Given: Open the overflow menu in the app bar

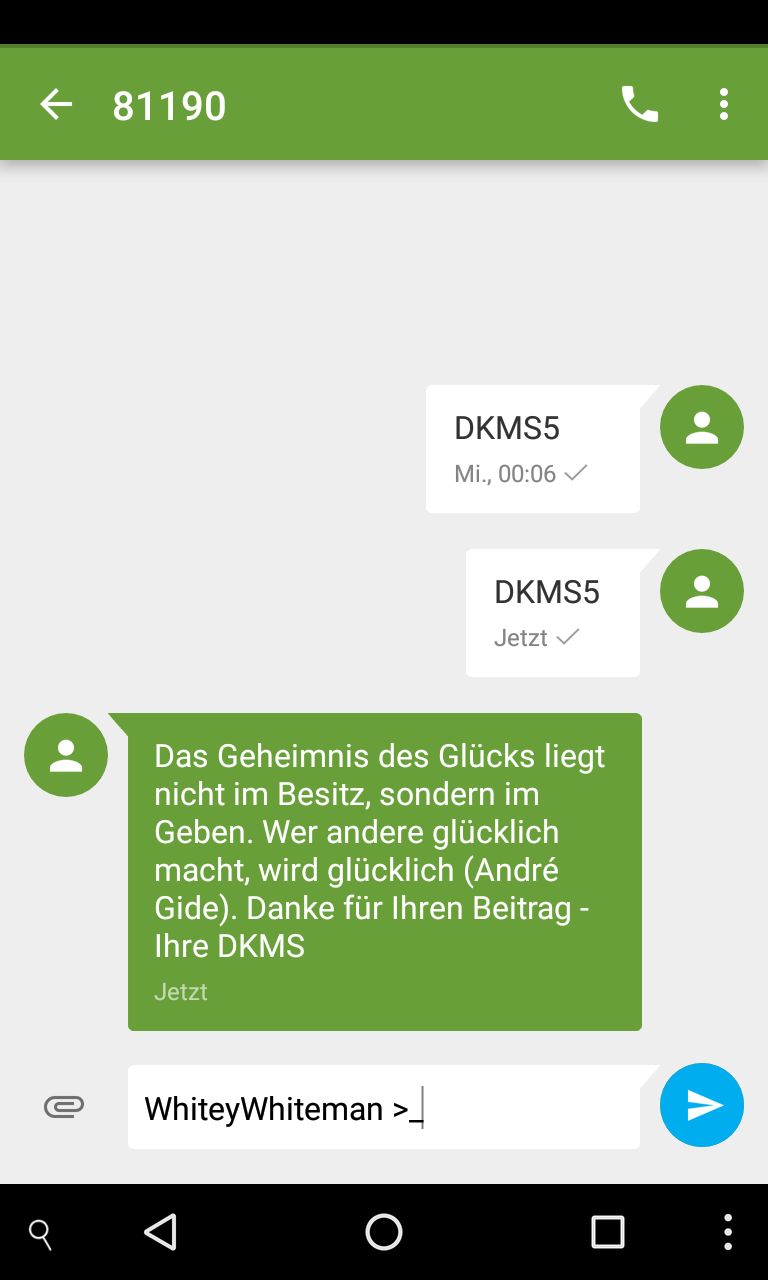Looking at the screenshot, I should pyautogui.click(x=724, y=104).
